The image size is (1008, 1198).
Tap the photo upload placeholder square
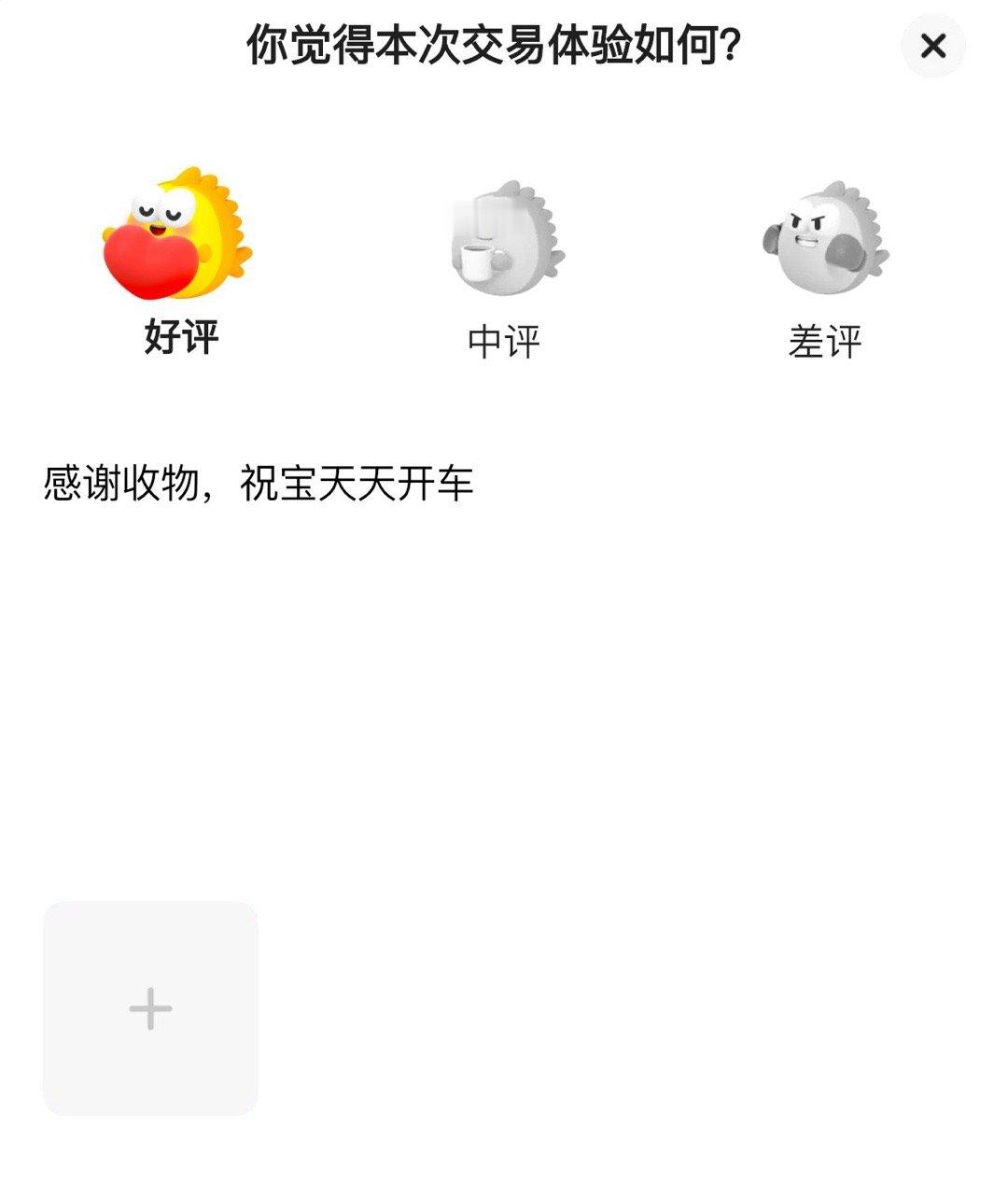click(x=150, y=1009)
